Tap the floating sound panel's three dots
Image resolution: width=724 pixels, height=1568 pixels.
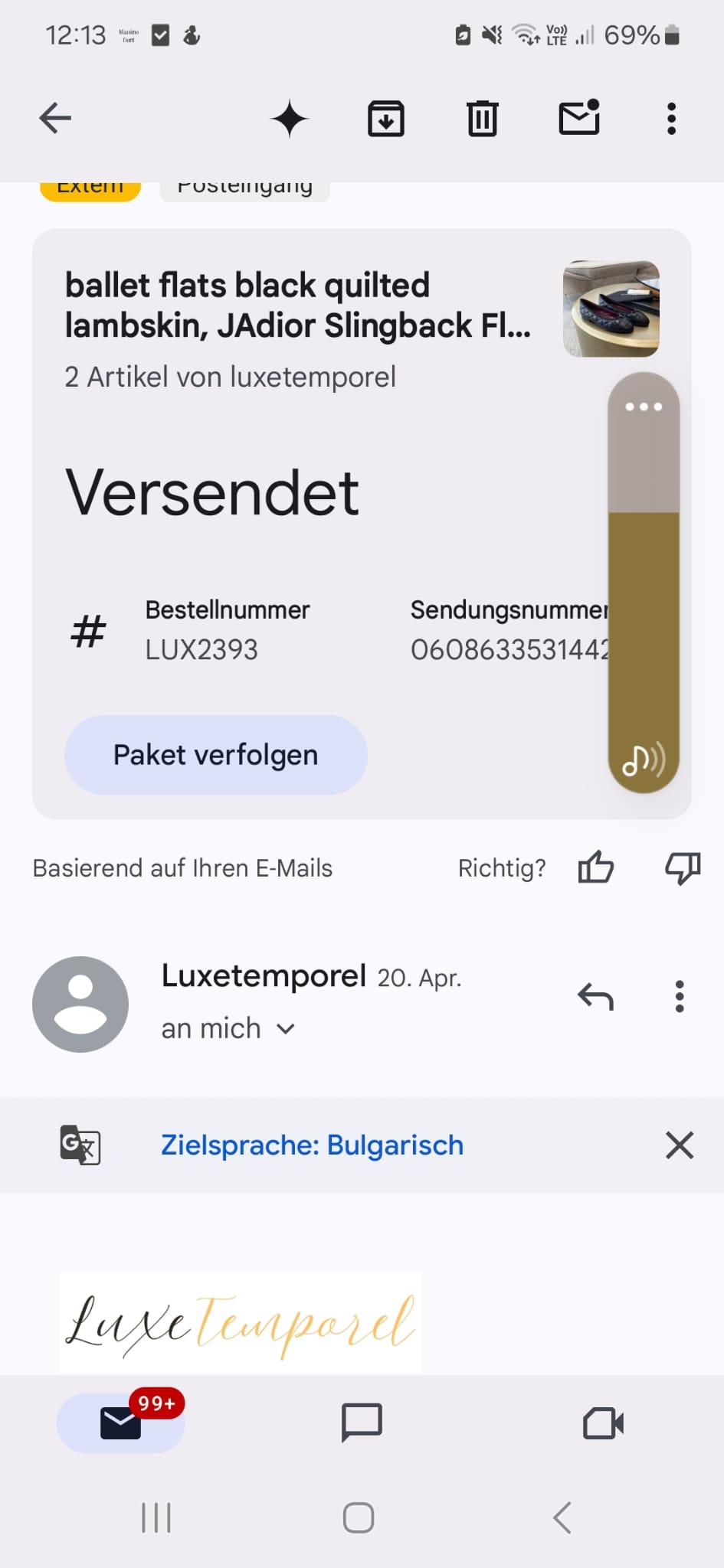644,407
